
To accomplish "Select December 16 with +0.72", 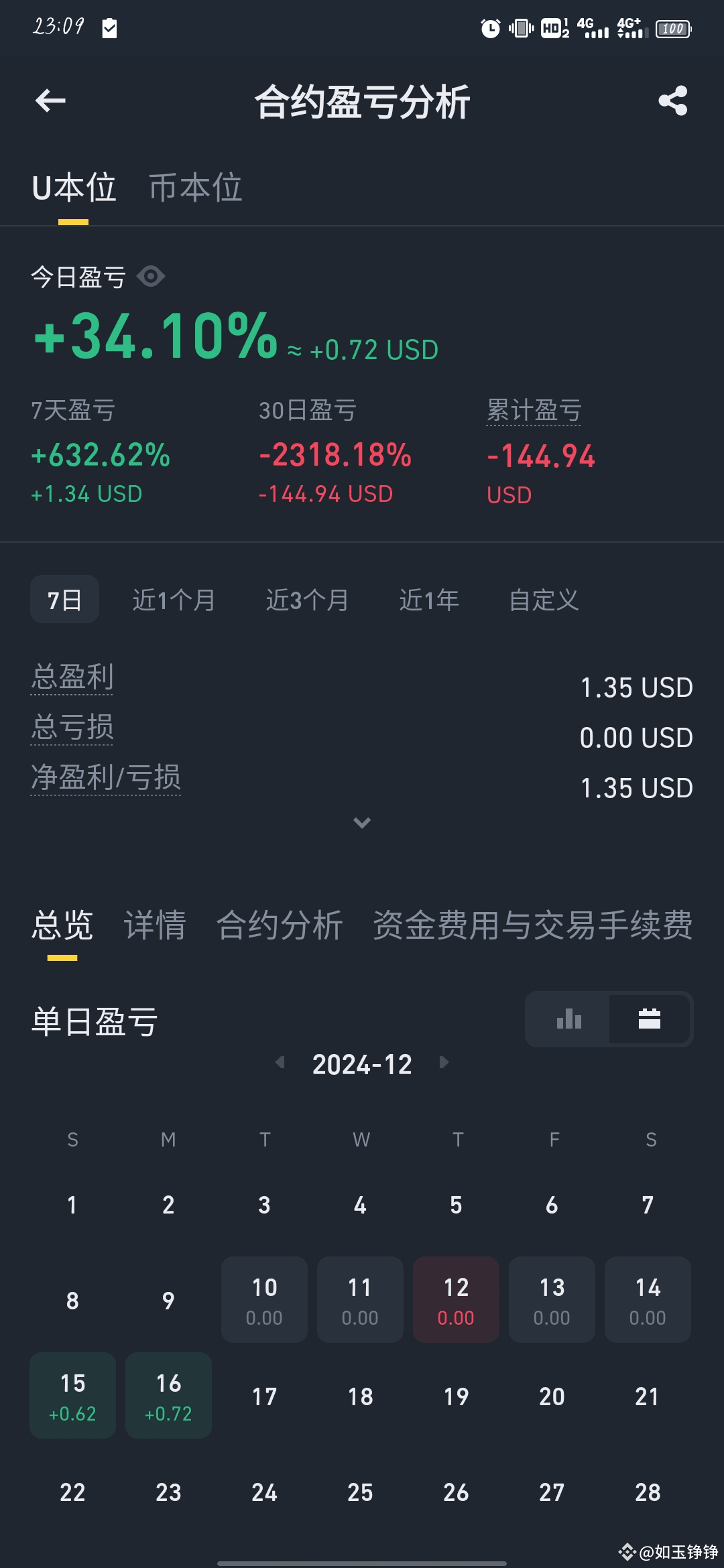I will coord(168,1396).
